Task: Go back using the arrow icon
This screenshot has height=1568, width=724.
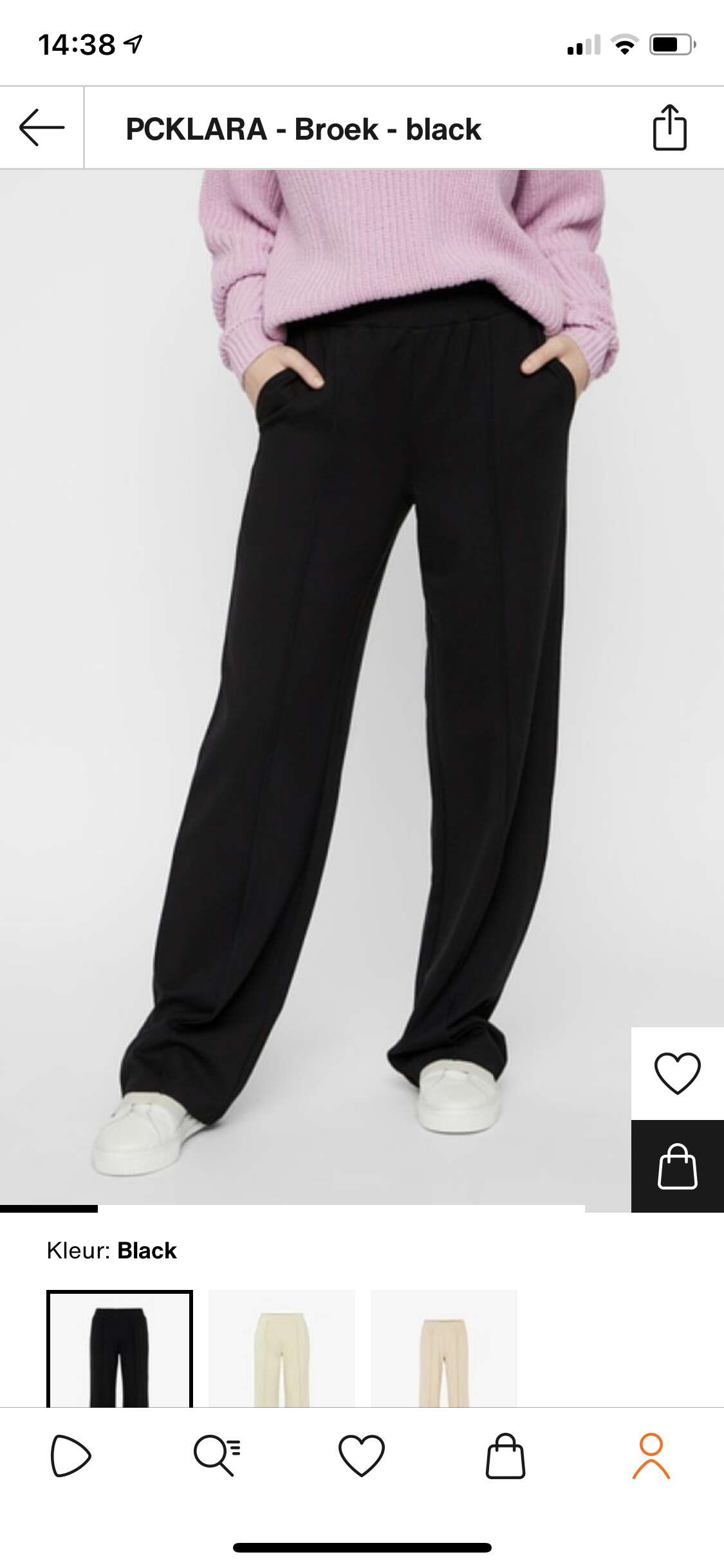Action: 42,127
